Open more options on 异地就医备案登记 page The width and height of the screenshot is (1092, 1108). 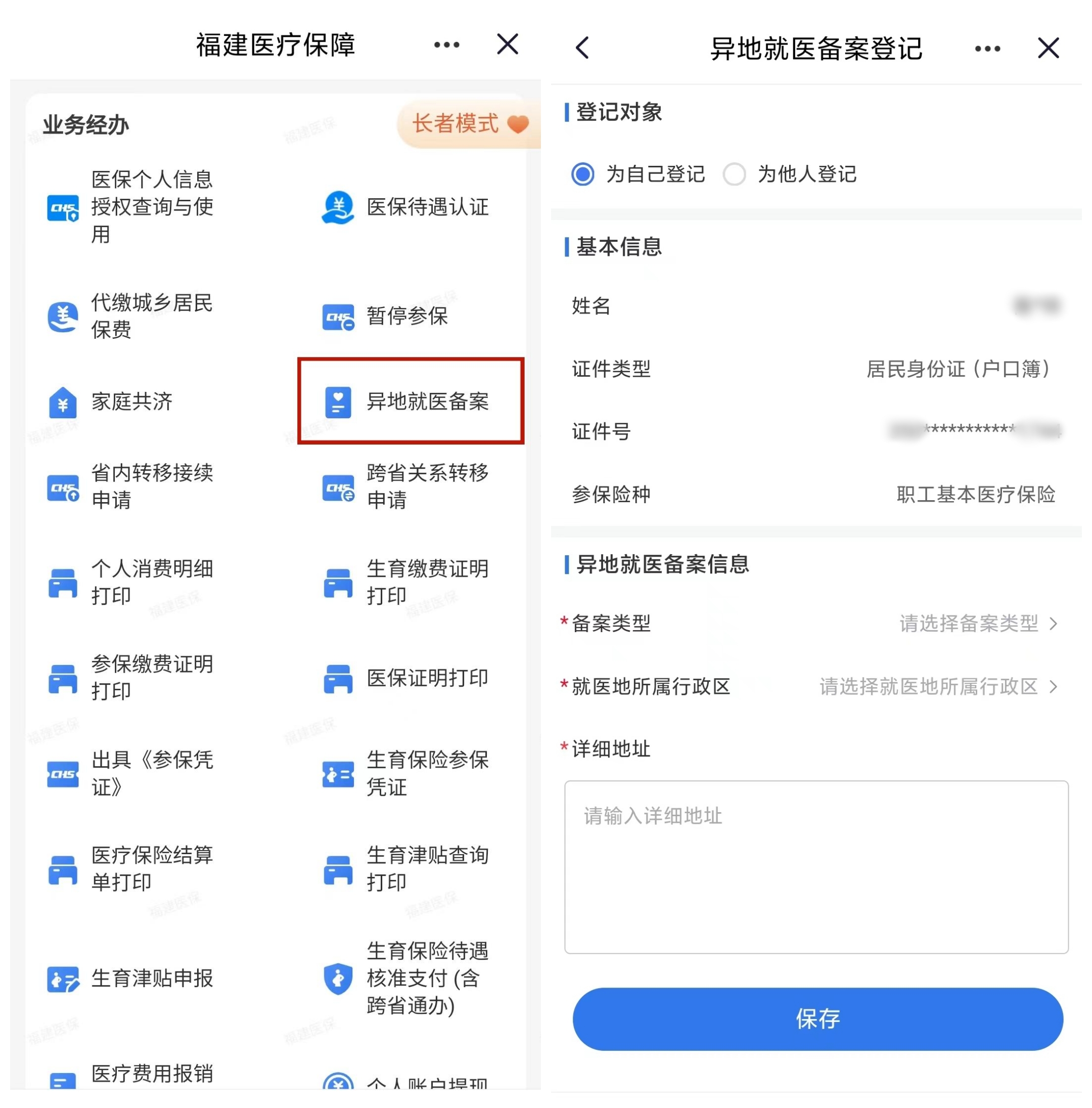coord(987,49)
